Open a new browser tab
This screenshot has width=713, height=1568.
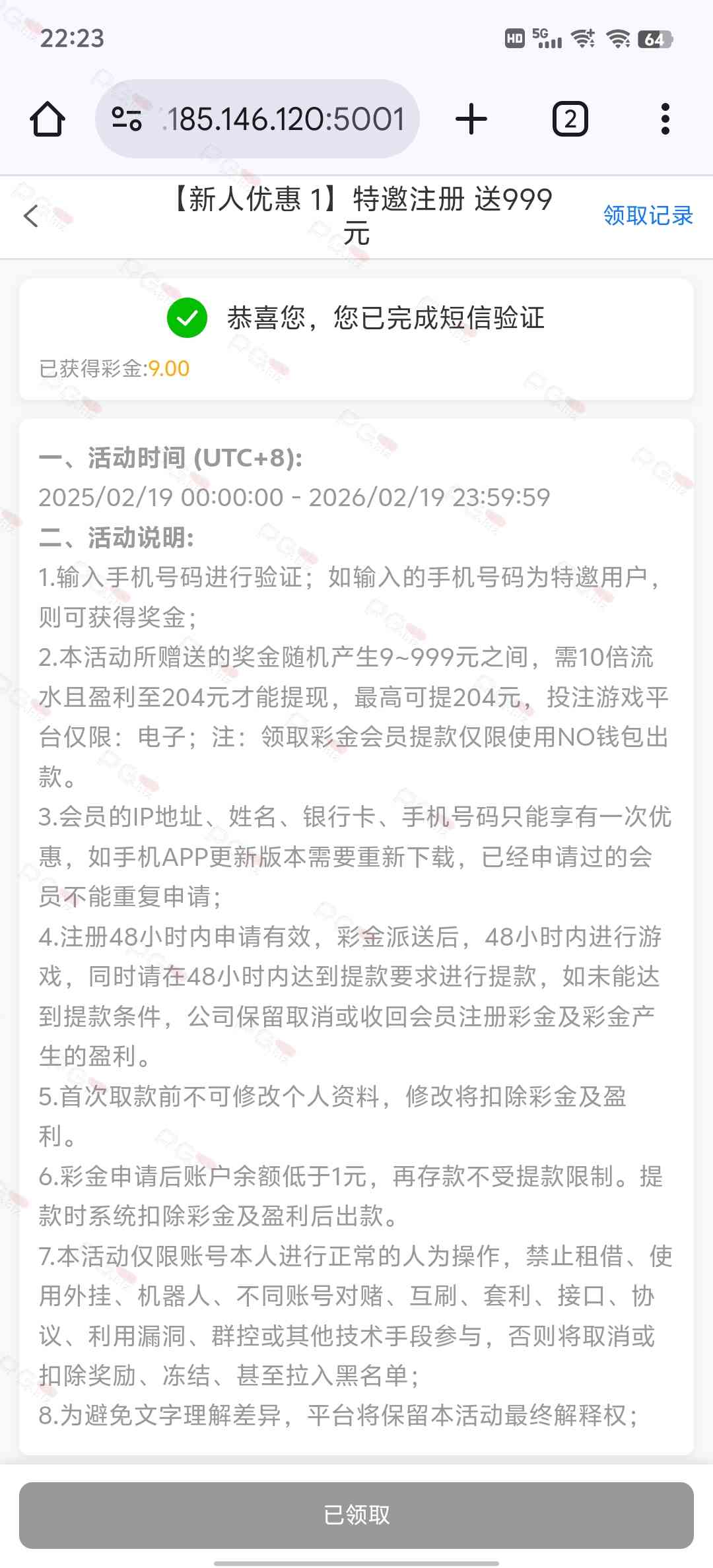pyautogui.click(x=471, y=119)
